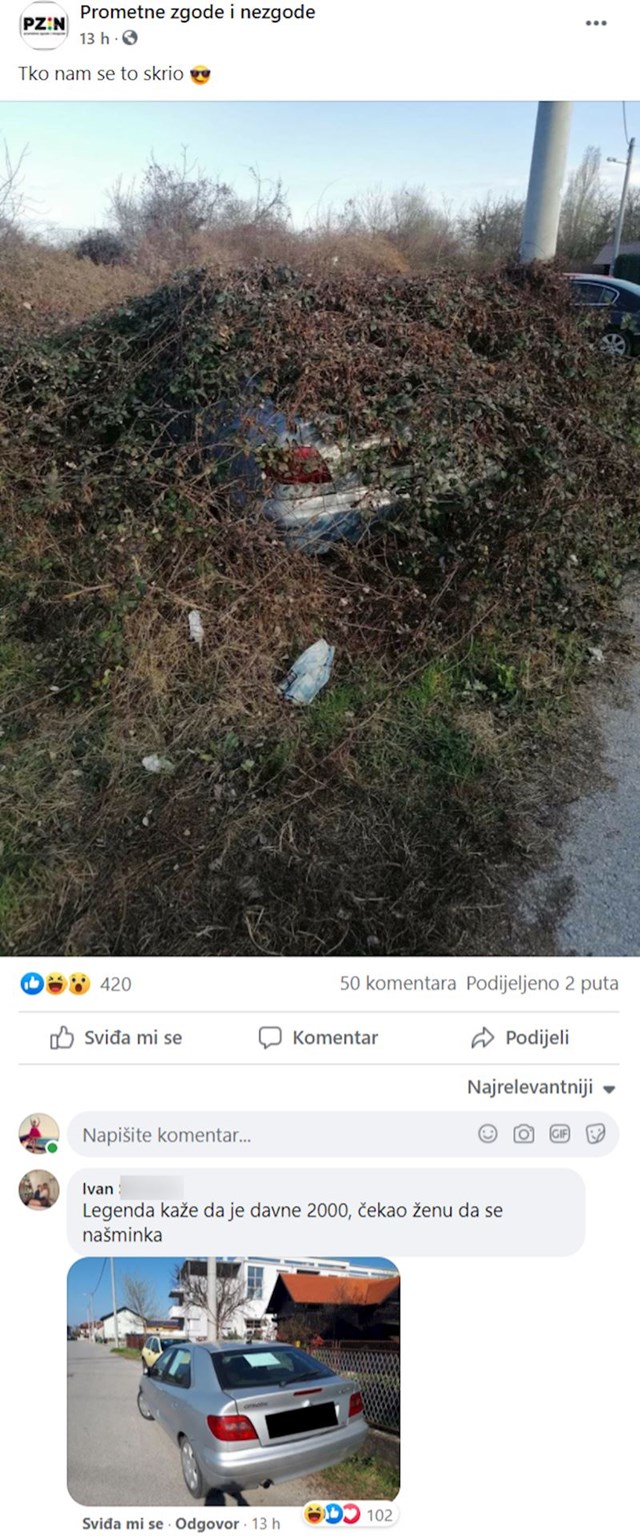The height and width of the screenshot is (1536, 640).
Task: Insert an emoji in the comment
Action: pyautogui.click(x=488, y=1134)
